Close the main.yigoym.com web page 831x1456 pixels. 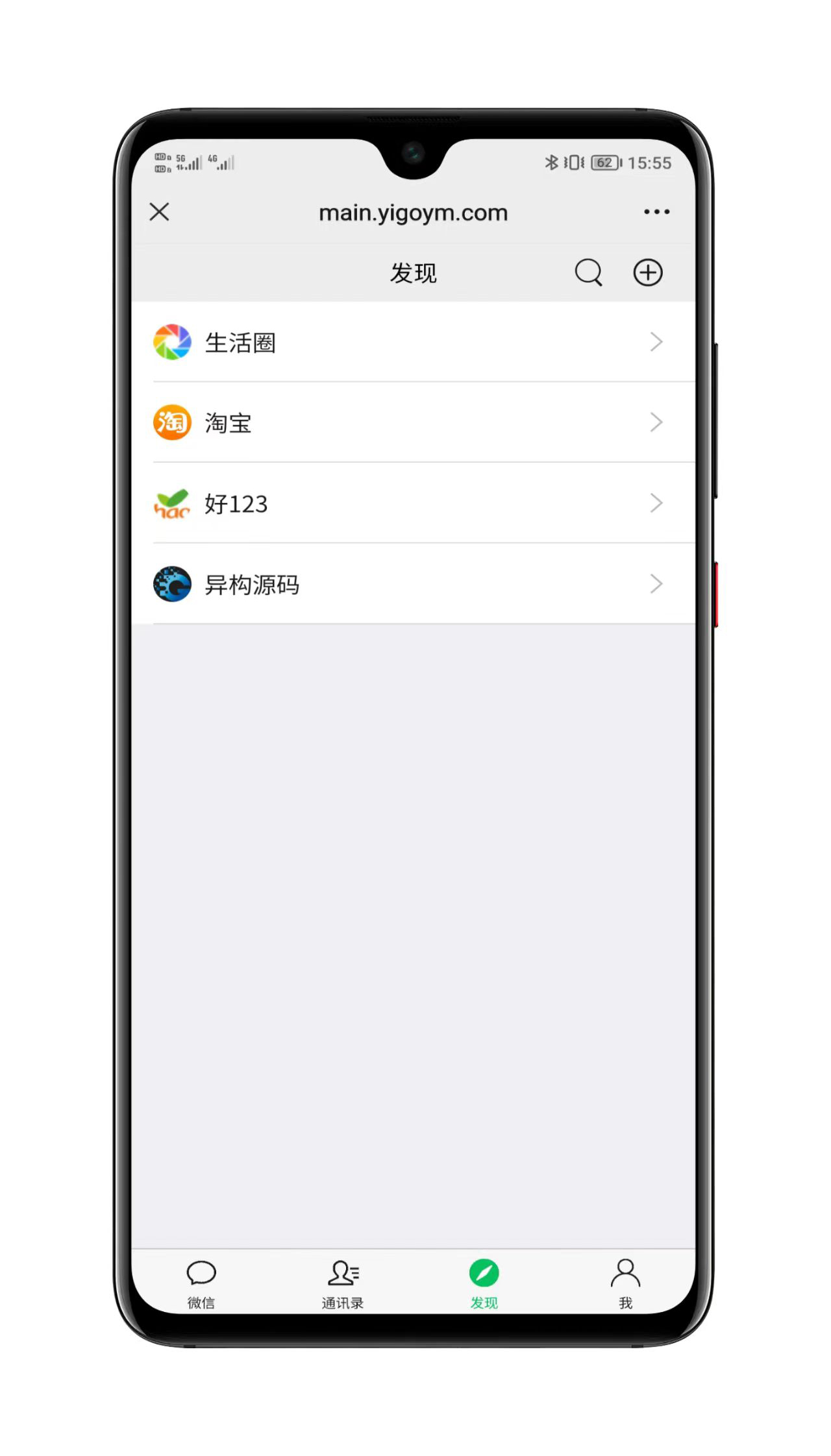[159, 212]
